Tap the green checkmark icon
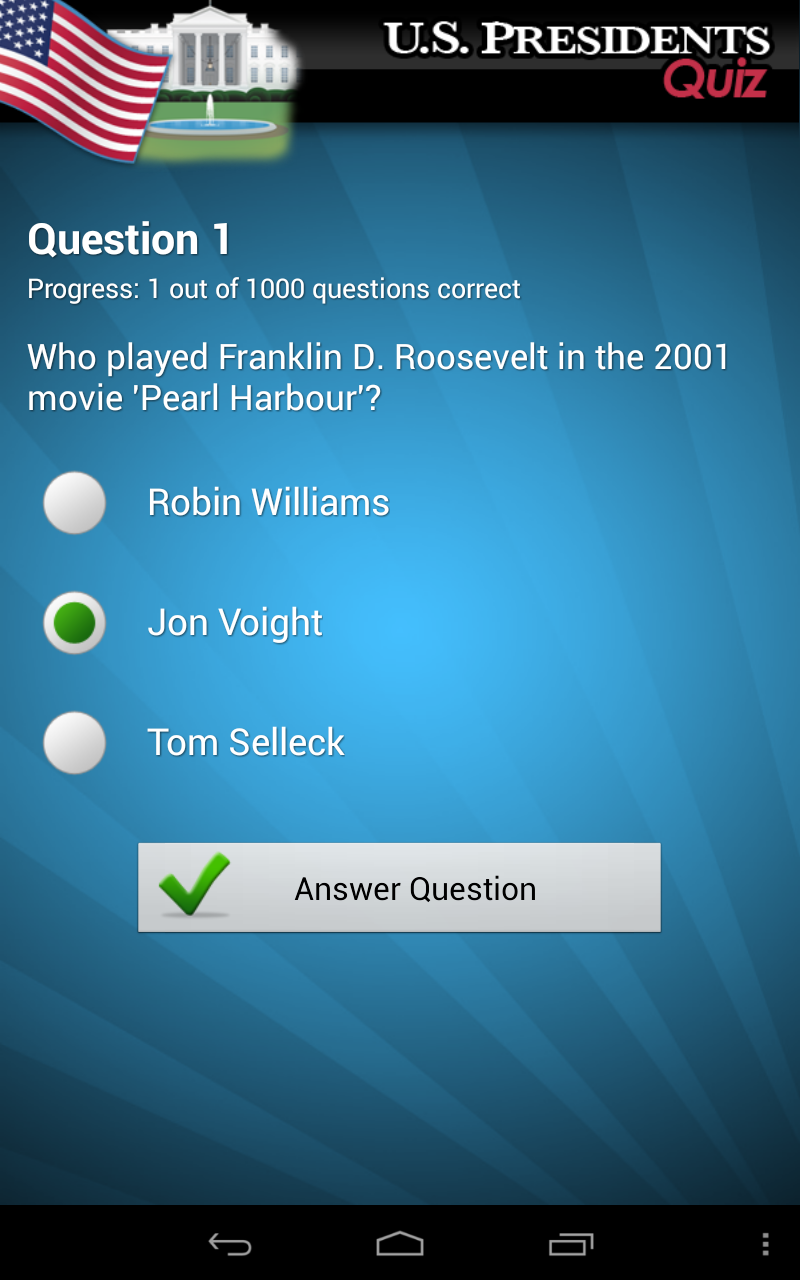Screen dimensions: 800x1280 click(x=193, y=885)
